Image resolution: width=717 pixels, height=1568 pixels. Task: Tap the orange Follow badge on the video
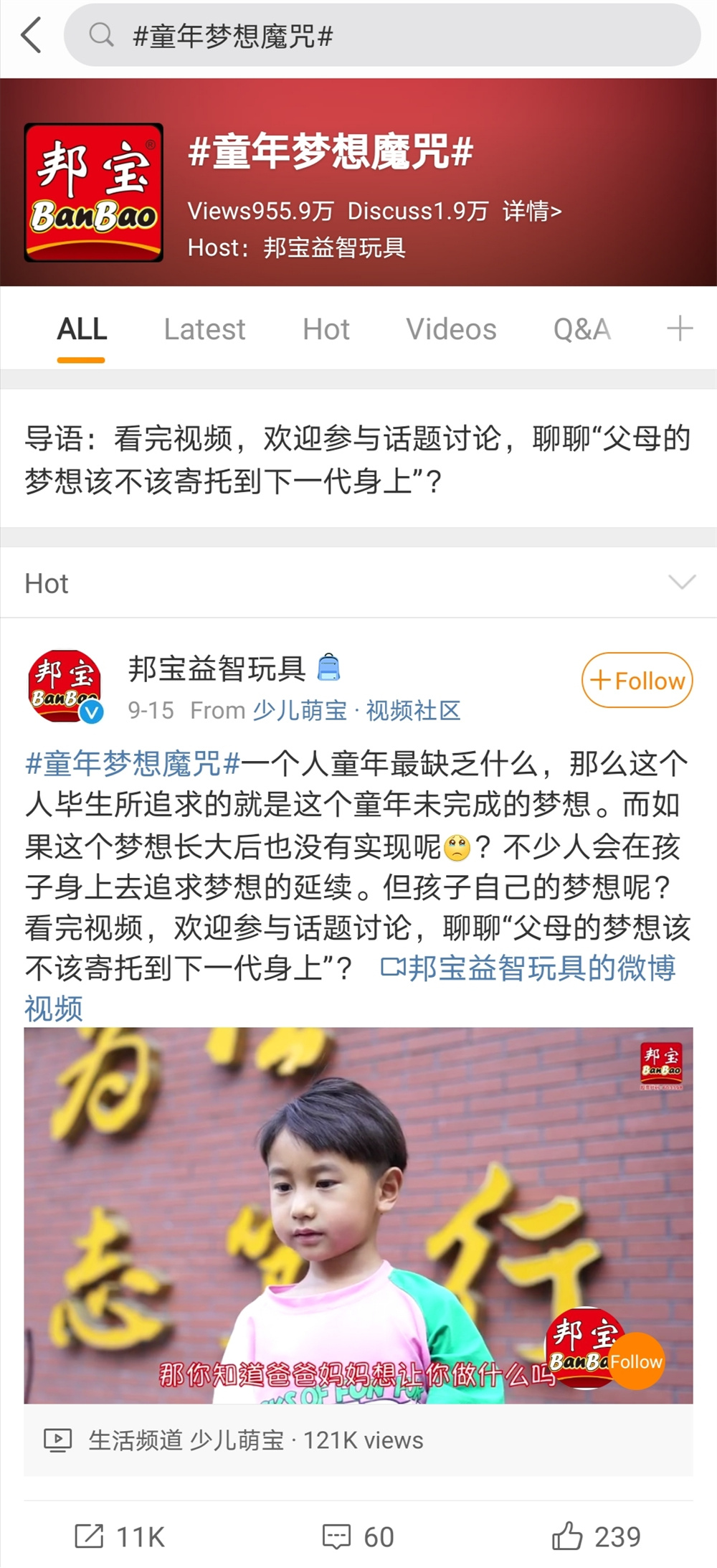tap(636, 1361)
